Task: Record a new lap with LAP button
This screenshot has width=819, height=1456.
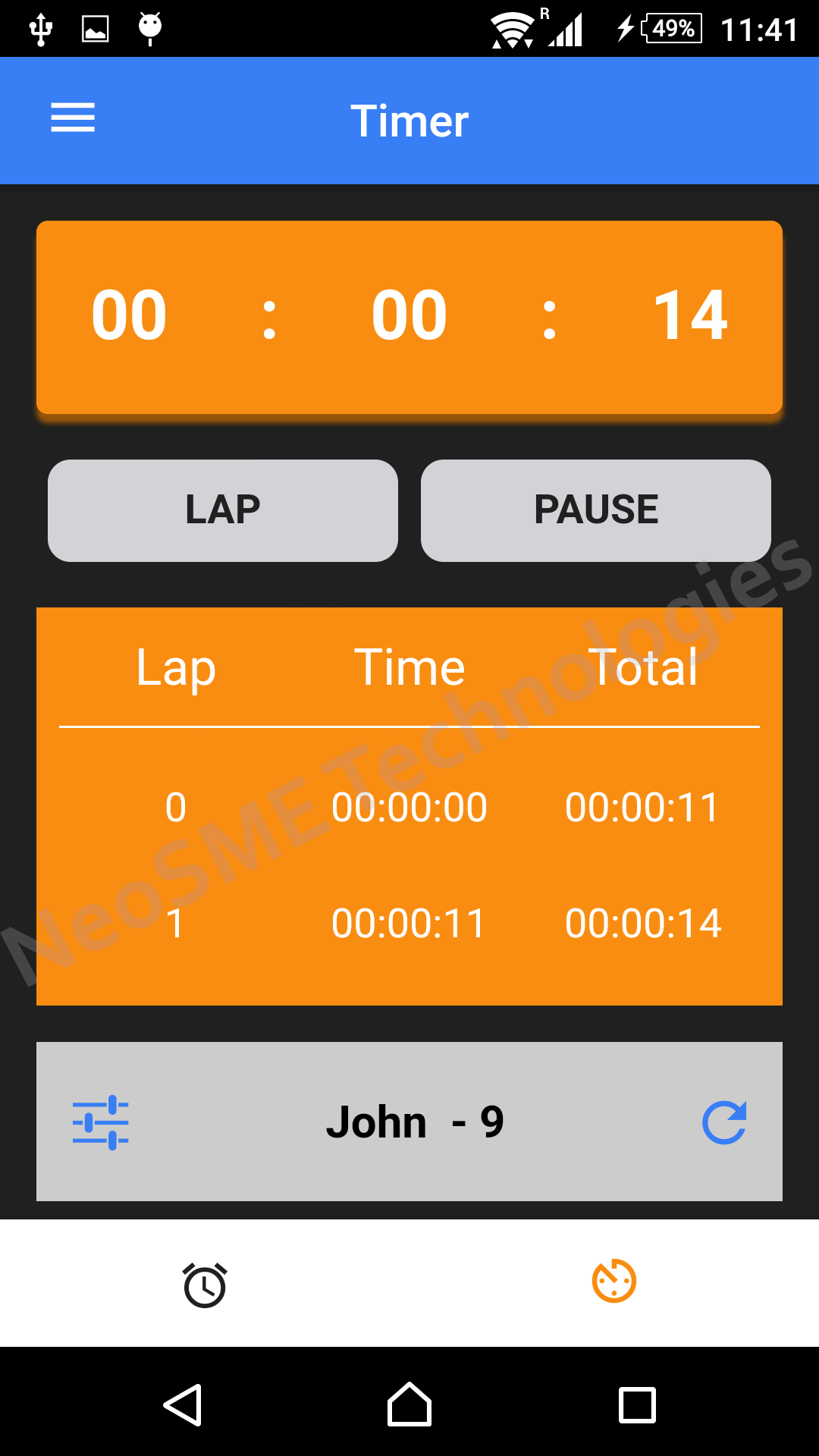Action: 223,510
